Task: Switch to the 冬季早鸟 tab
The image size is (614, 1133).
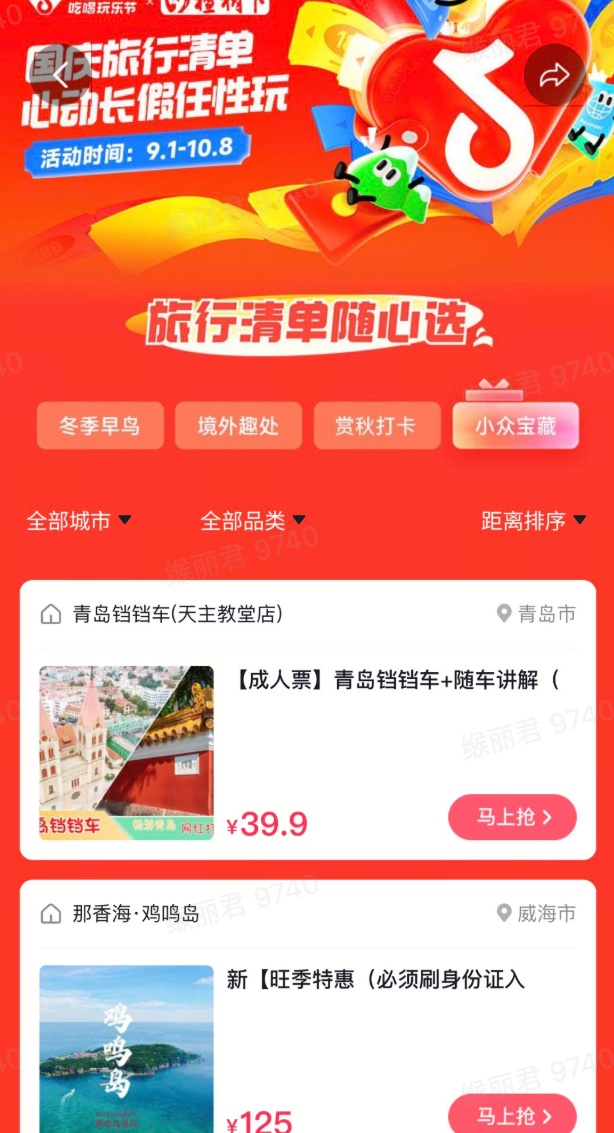Action: [99, 427]
